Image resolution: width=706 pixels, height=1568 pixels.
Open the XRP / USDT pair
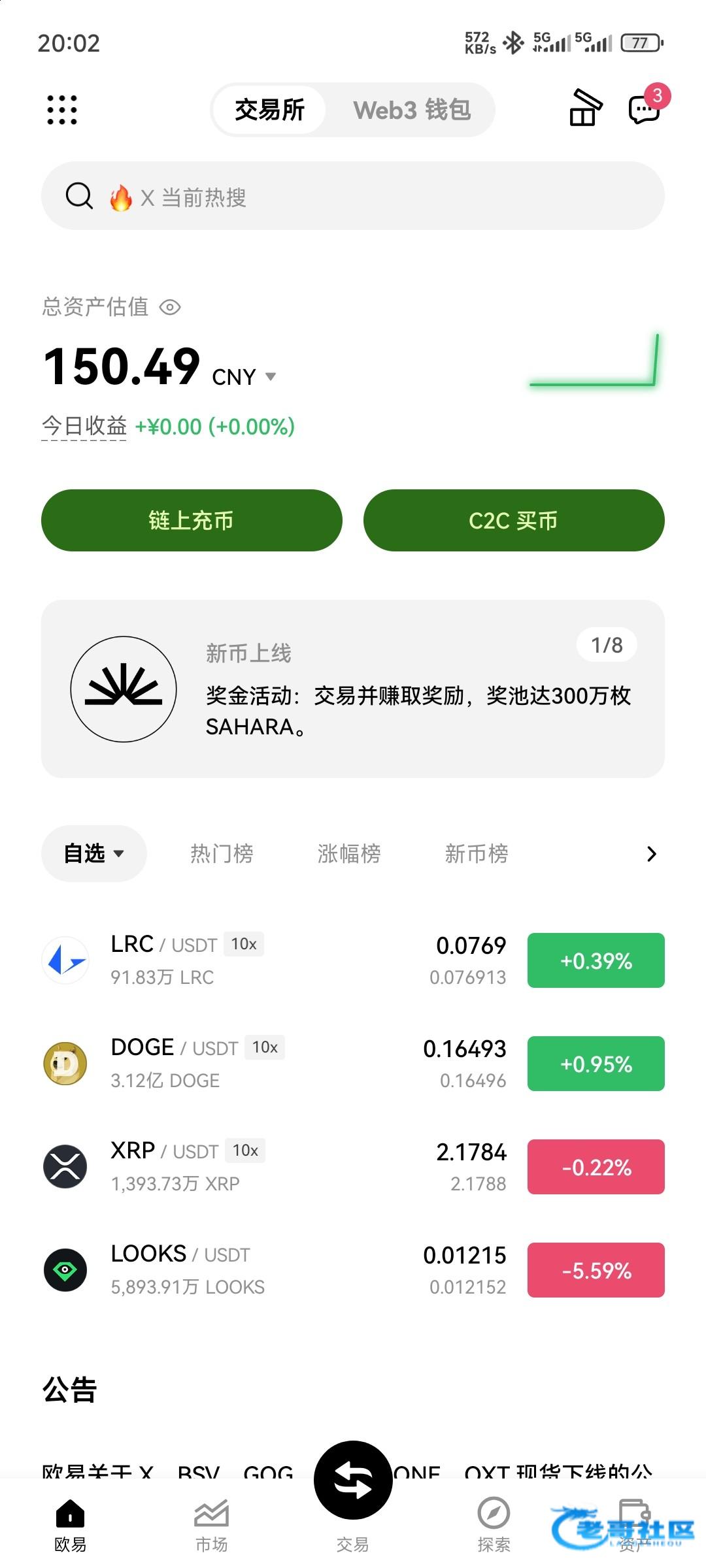[x=353, y=1167]
